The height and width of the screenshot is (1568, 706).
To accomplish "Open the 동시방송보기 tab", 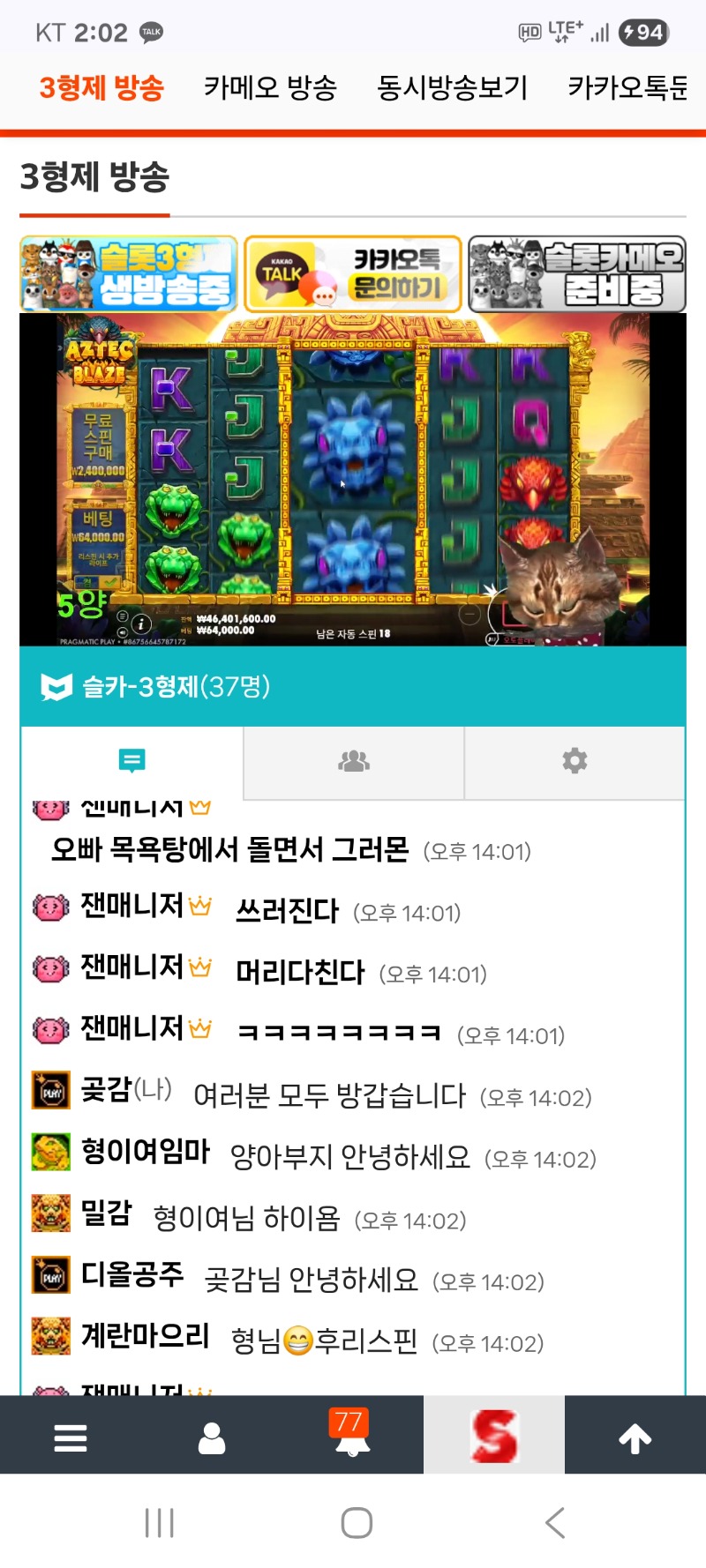I will point(452,88).
